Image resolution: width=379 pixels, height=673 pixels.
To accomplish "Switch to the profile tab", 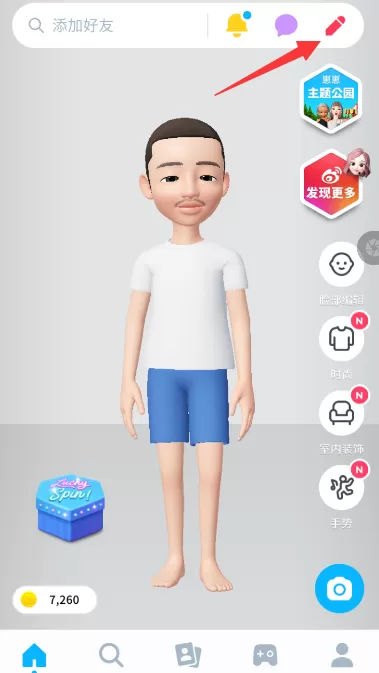I will (342, 655).
